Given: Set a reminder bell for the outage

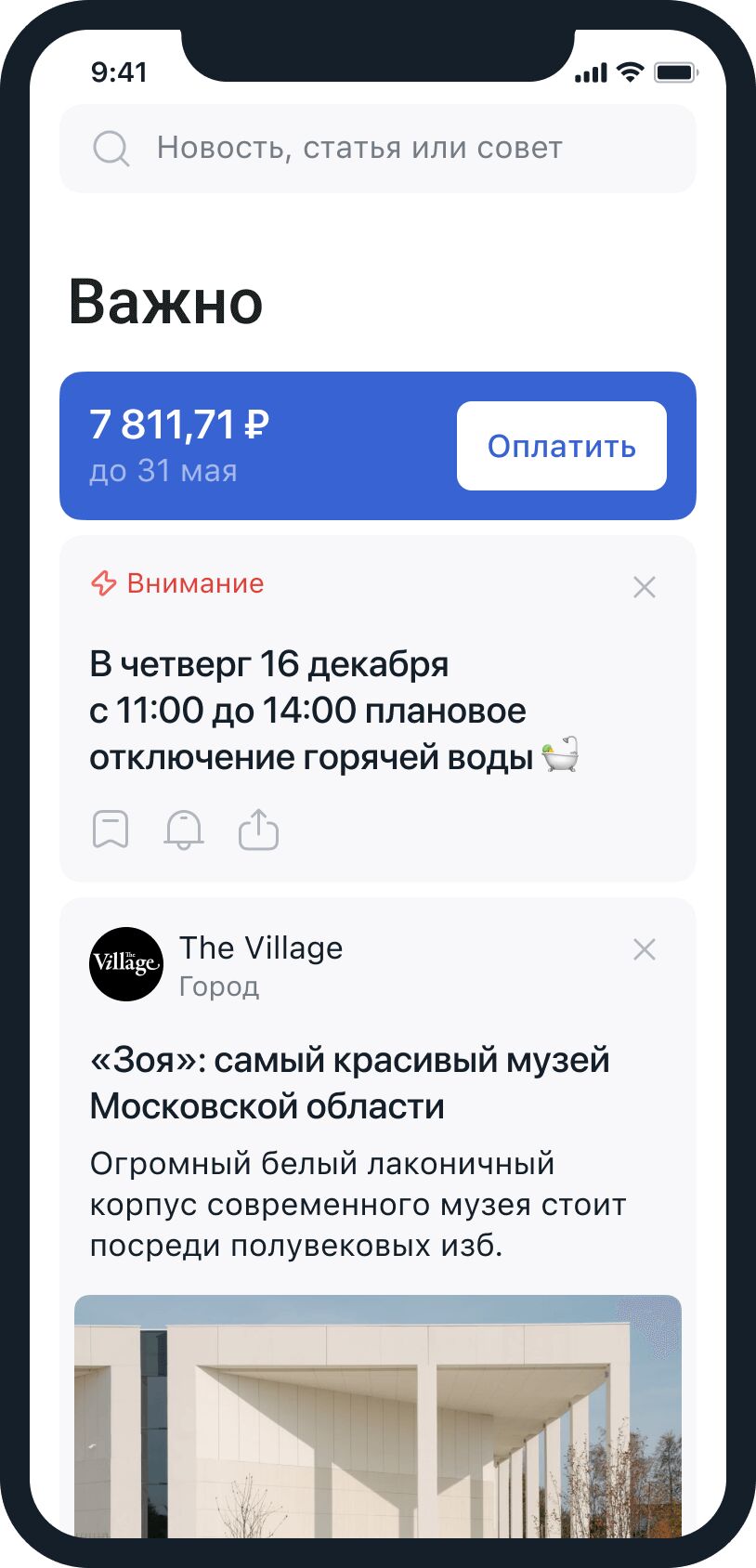Looking at the screenshot, I should (x=184, y=830).
